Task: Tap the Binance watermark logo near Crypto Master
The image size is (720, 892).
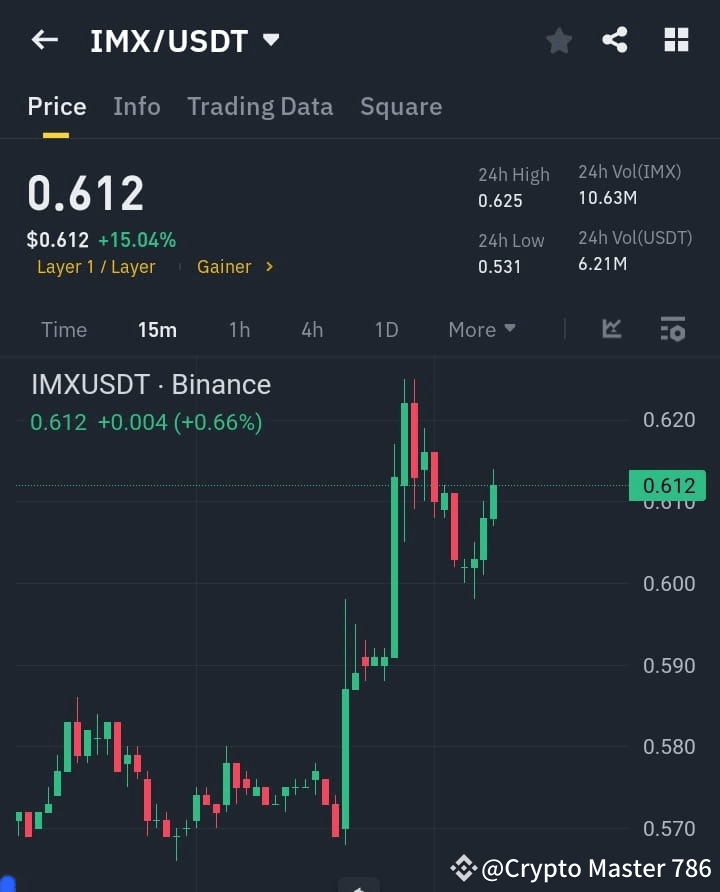Action: [462, 868]
